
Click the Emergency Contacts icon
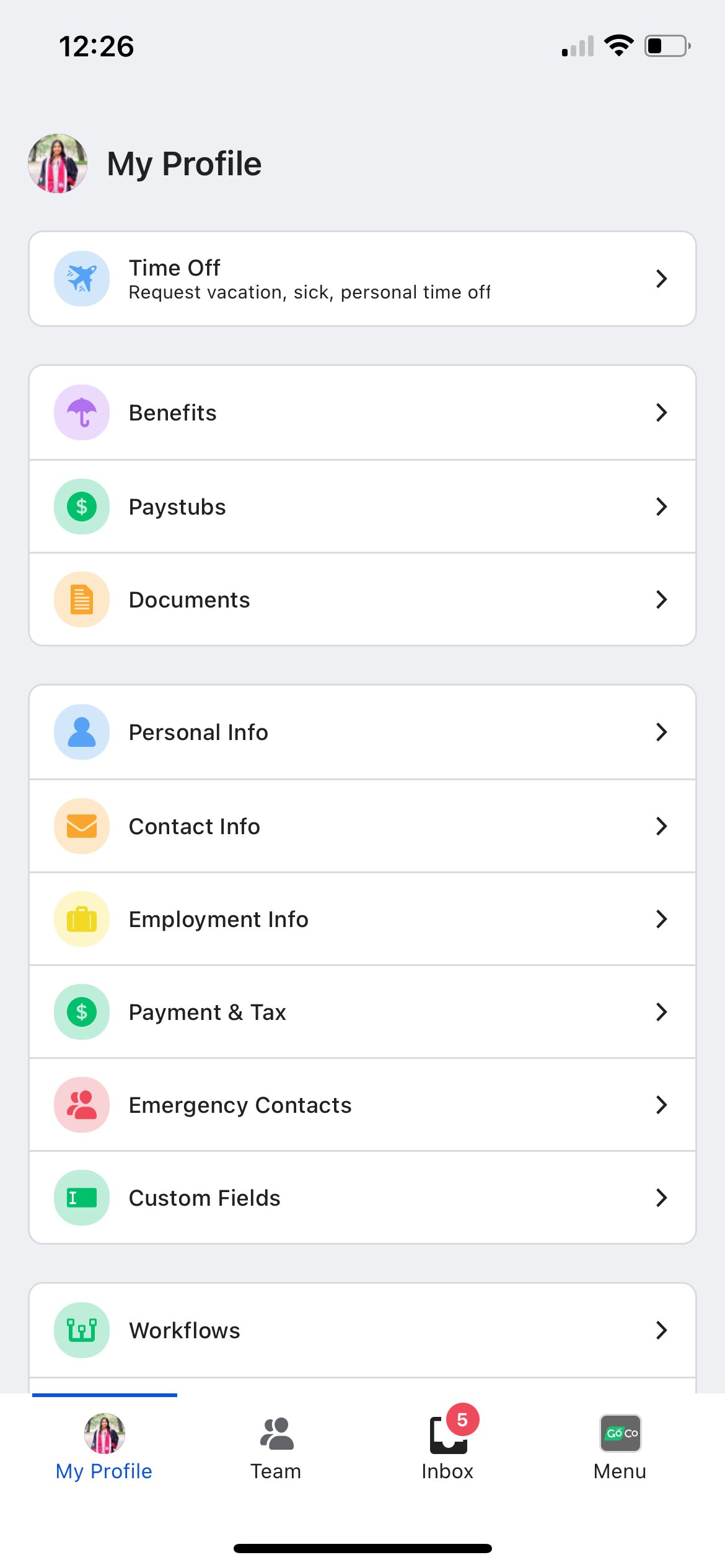click(81, 1105)
